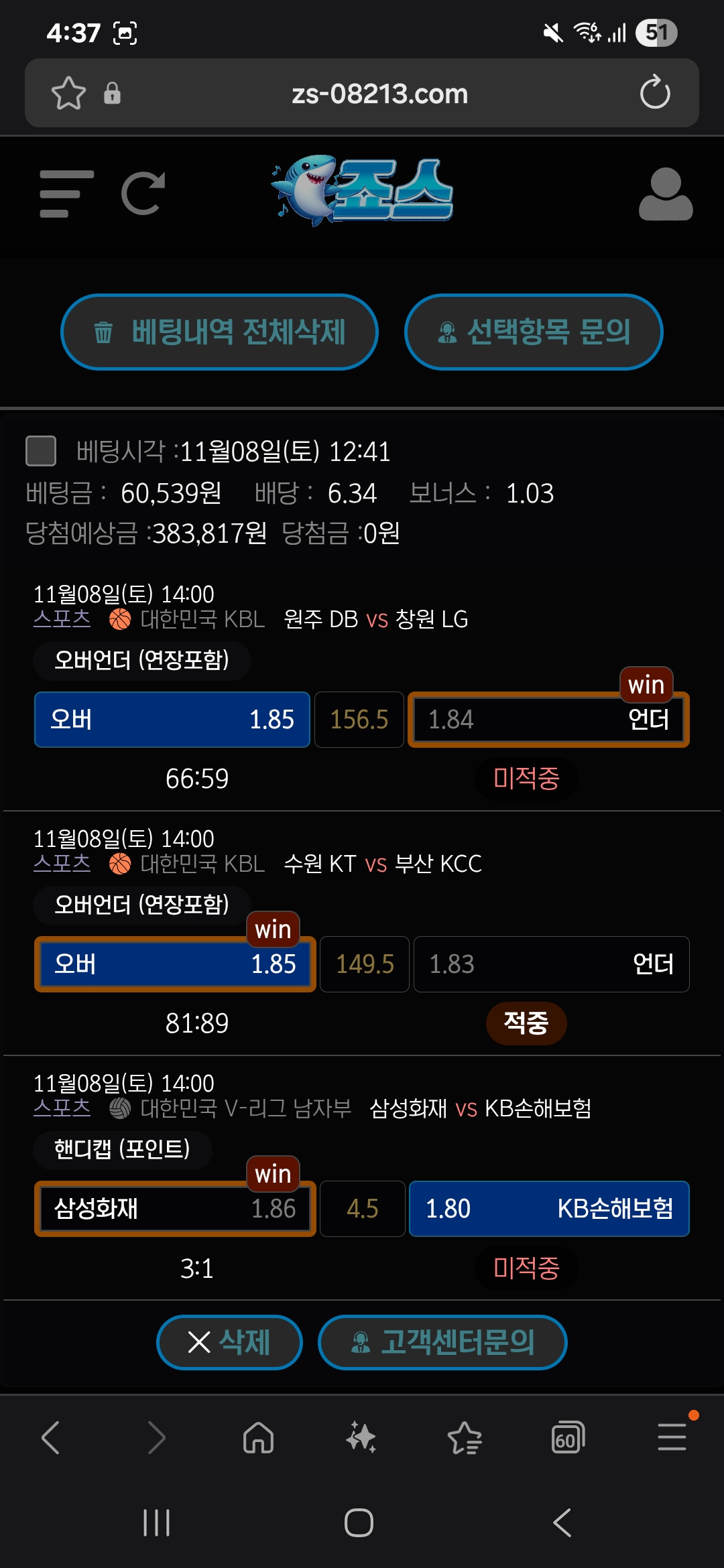Bookmark the site with the address bar star
The image size is (724, 1568).
[x=68, y=92]
